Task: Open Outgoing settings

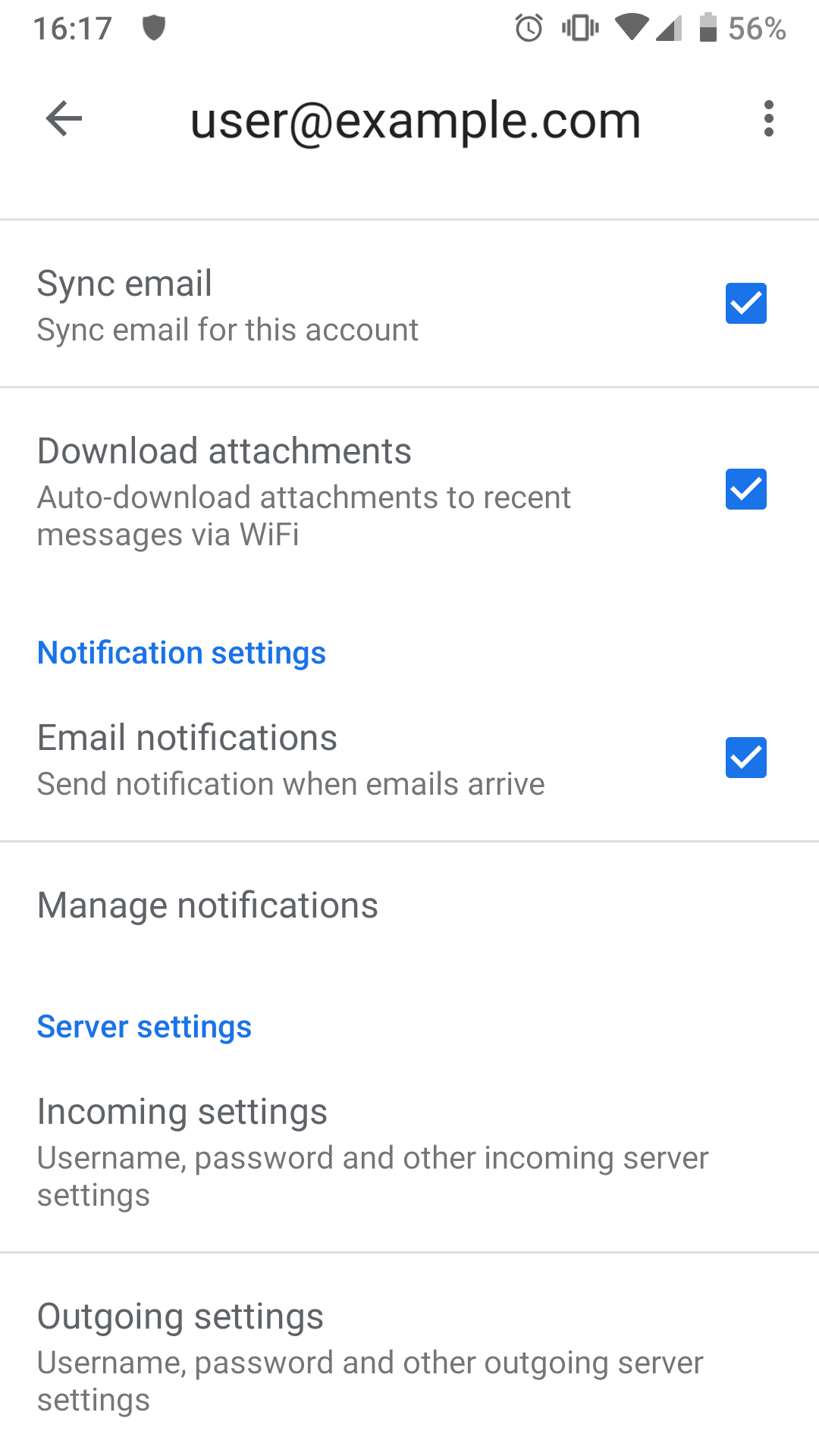Action: (x=372, y=1356)
